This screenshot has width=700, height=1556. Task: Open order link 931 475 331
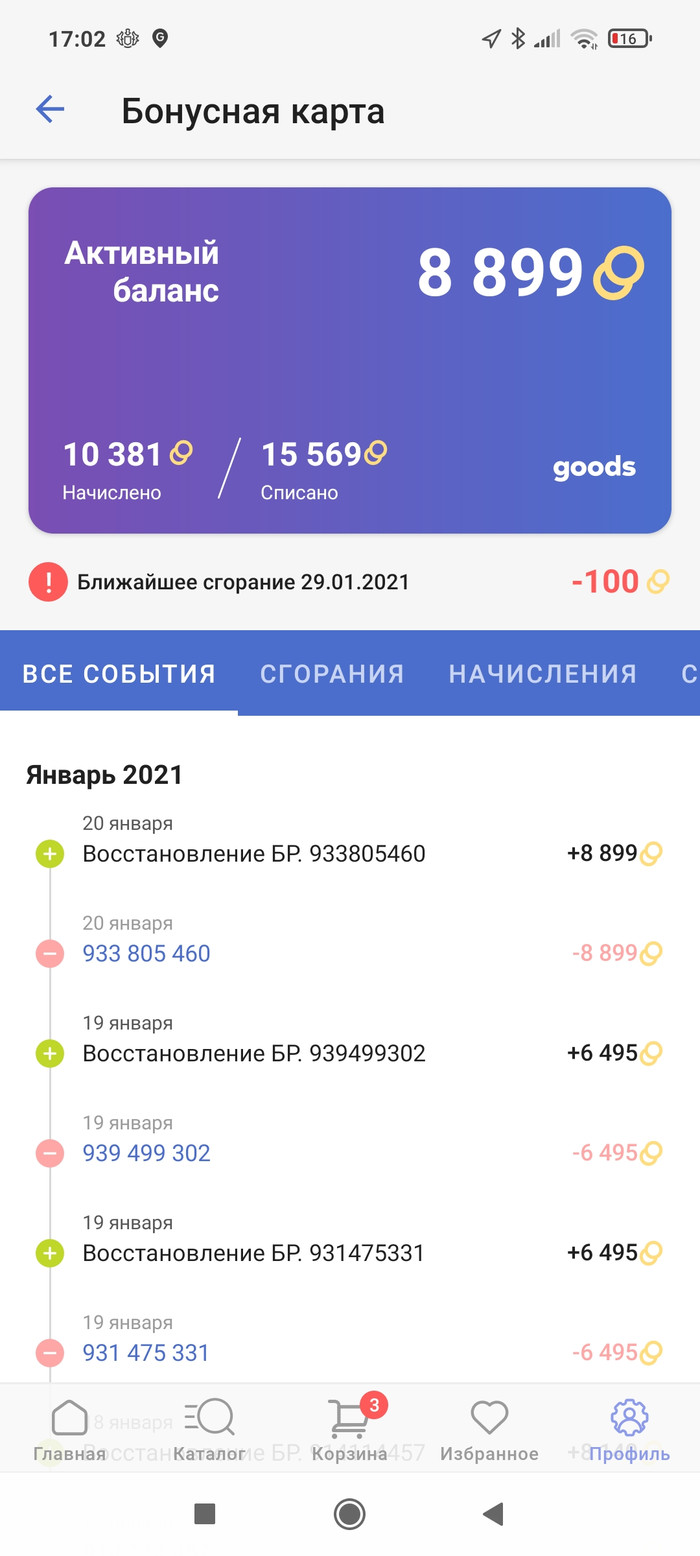[146, 1353]
